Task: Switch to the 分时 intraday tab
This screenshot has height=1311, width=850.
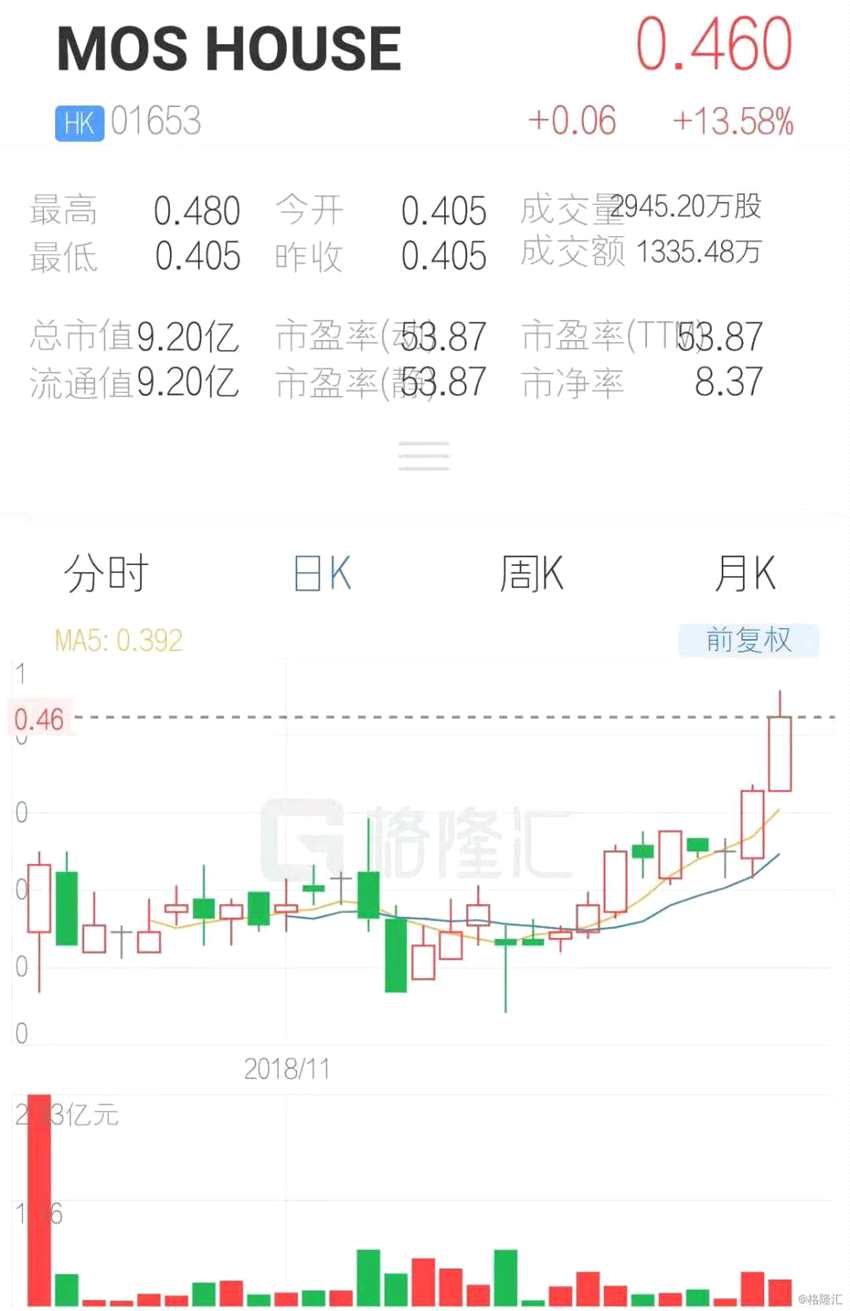Action: pos(107,573)
